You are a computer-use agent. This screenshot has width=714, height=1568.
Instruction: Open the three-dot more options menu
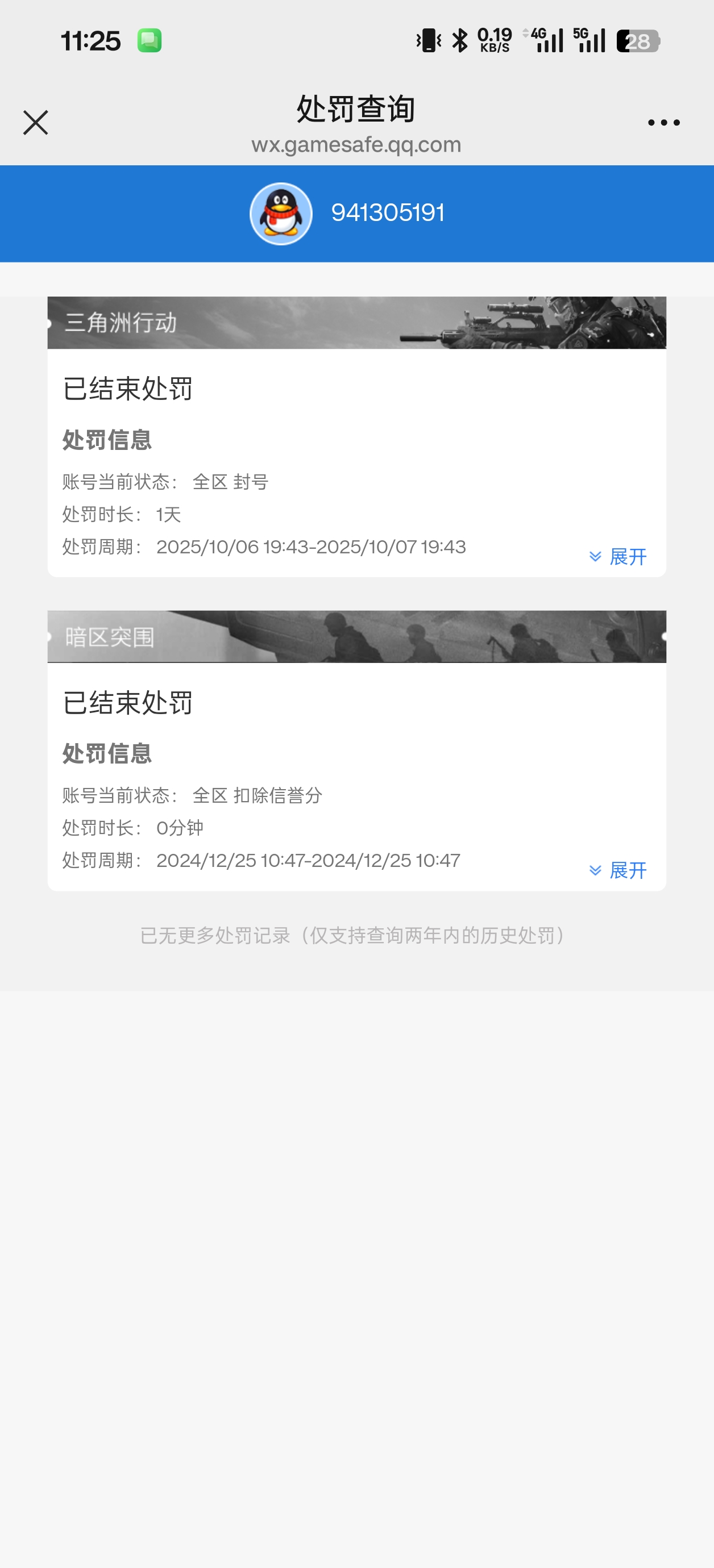pyautogui.click(x=663, y=122)
